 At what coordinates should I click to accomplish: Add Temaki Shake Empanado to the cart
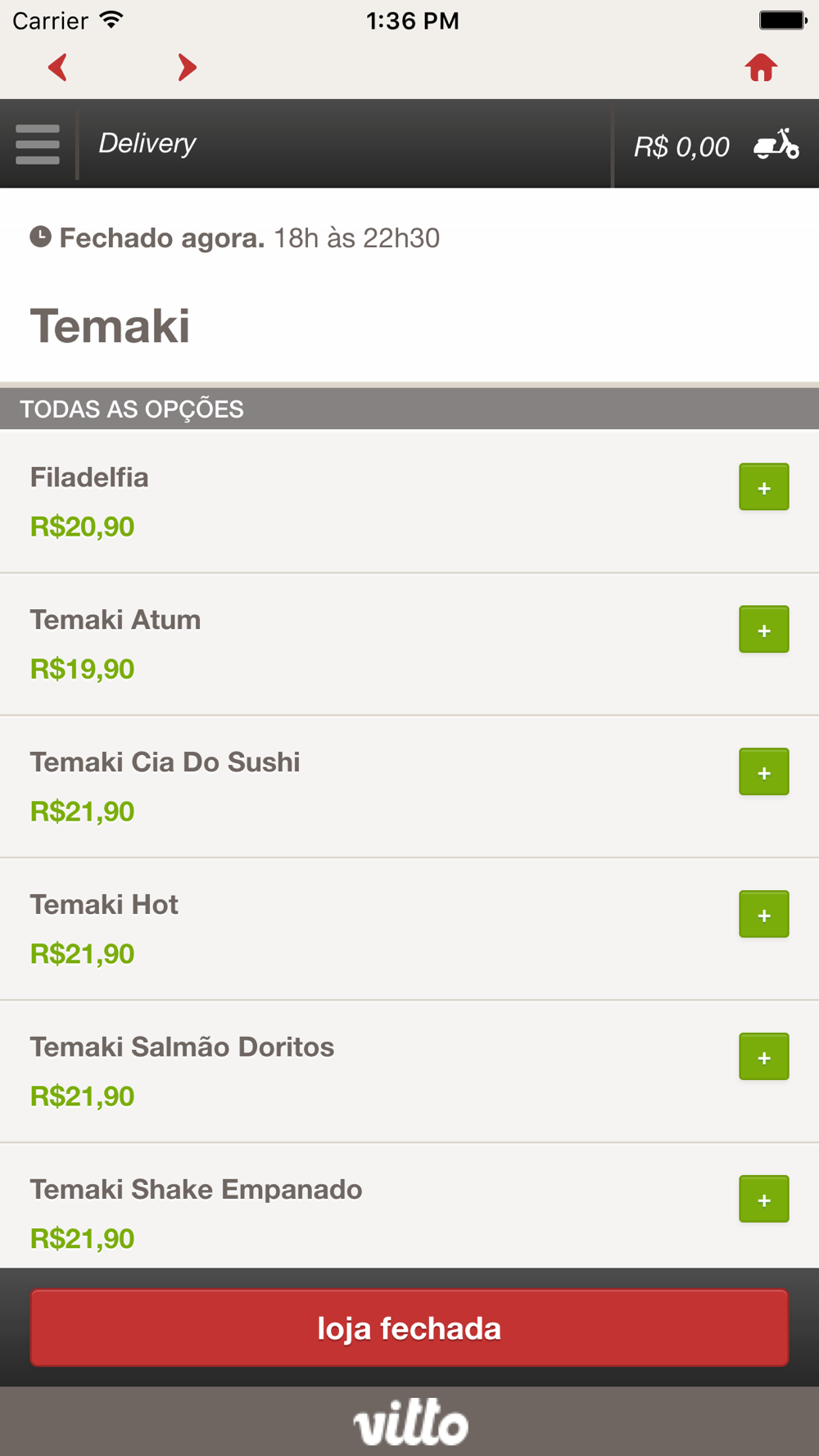pos(764,1200)
